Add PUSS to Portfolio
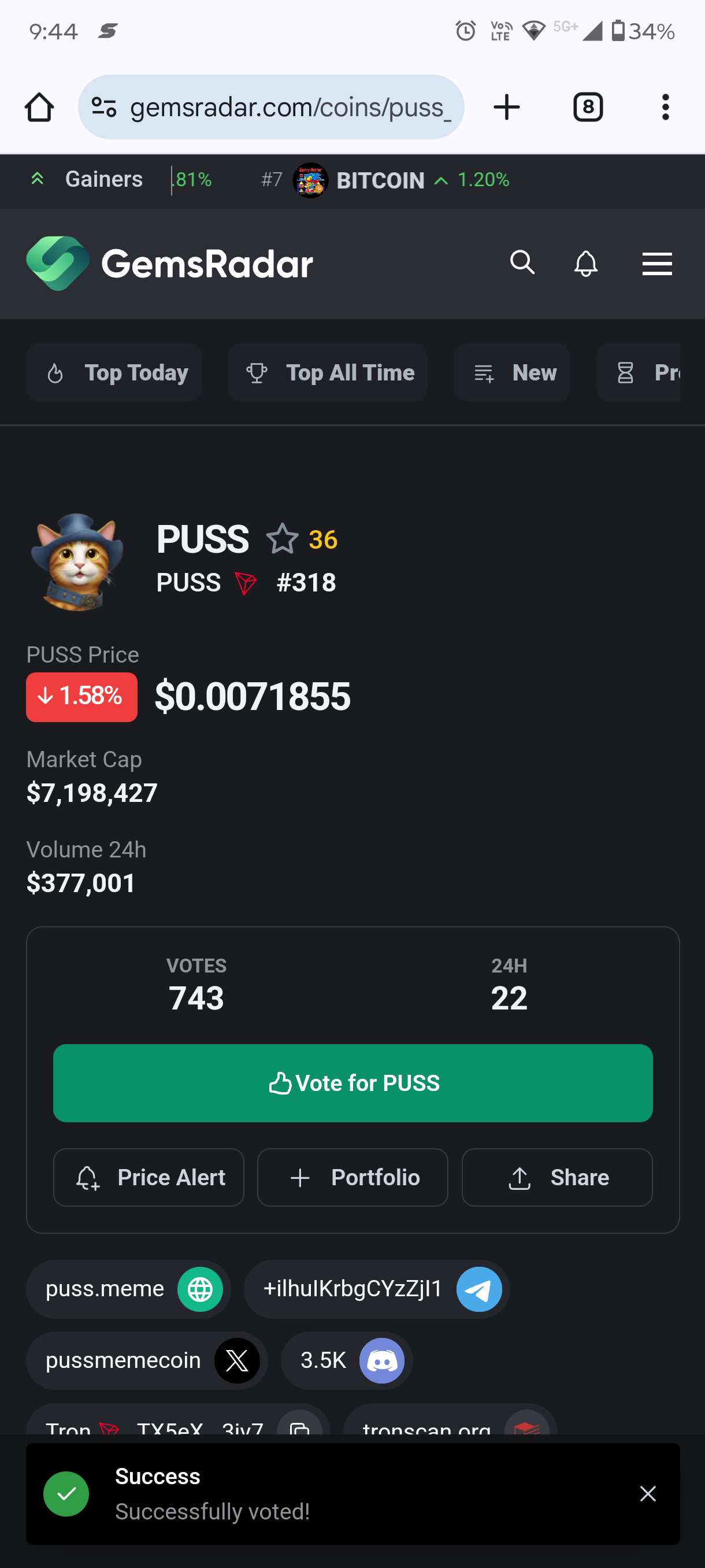 pos(353,1177)
